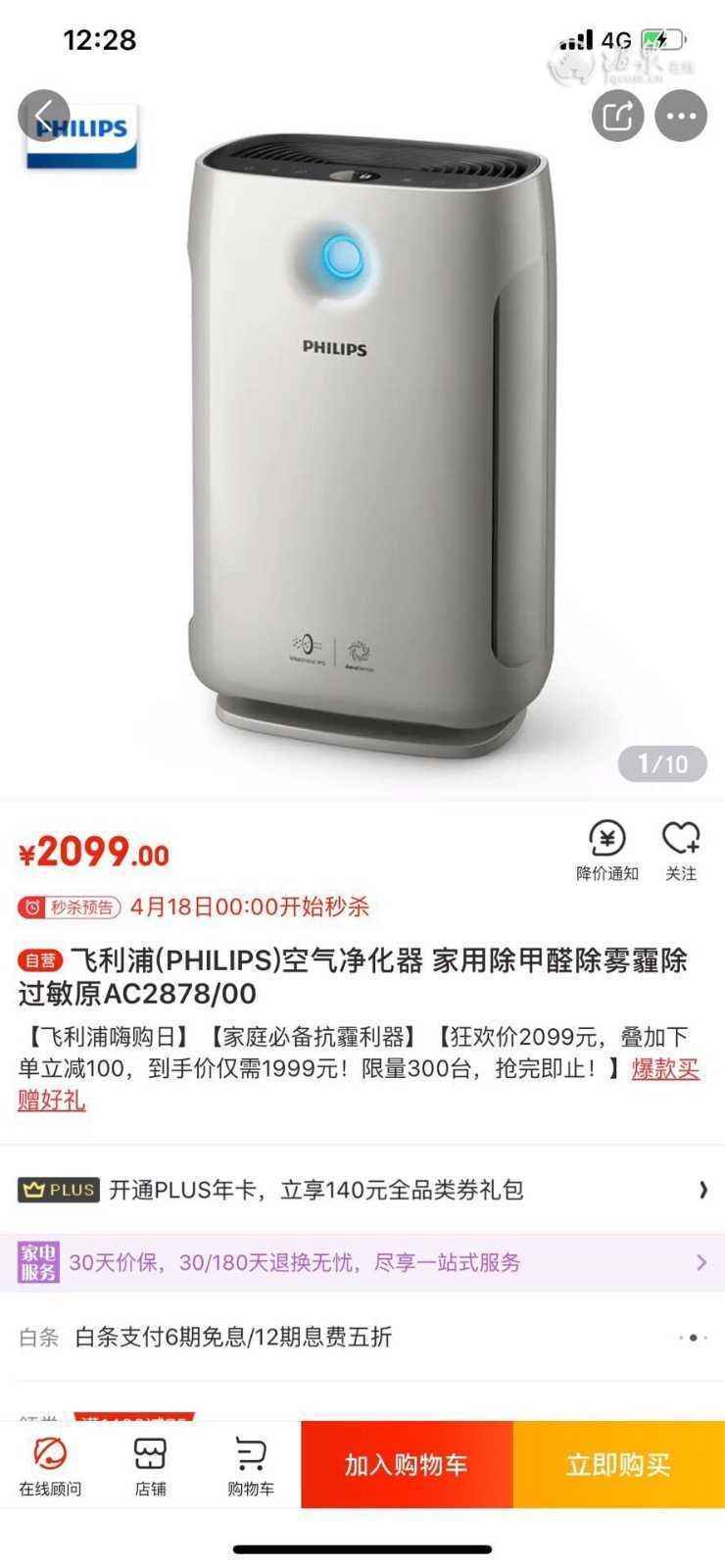The height and width of the screenshot is (1568, 725).
Task: View 白条 installment payment options
Action: coord(362,1337)
